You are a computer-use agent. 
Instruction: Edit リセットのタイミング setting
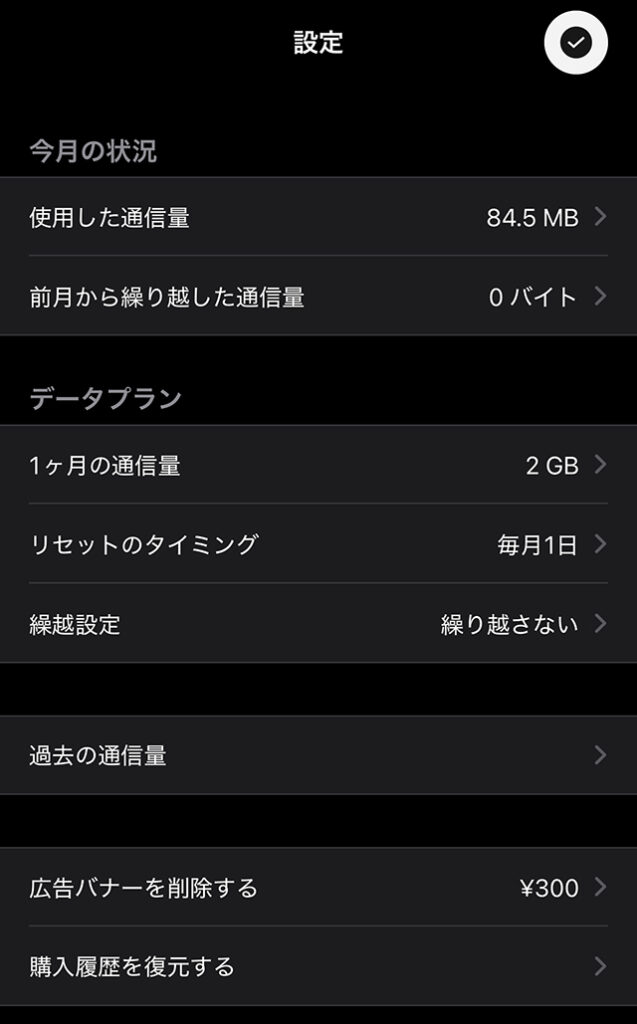pyautogui.click(x=318, y=544)
